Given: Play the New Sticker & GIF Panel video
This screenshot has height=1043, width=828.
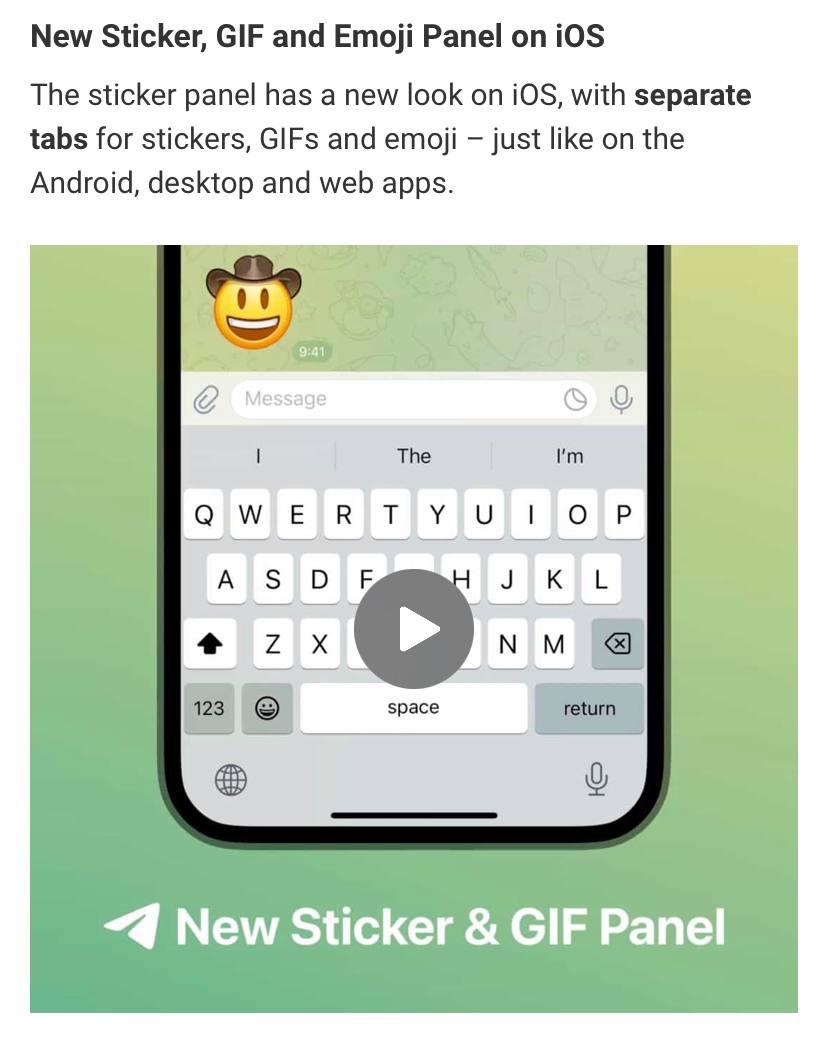Looking at the screenshot, I should (413, 629).
